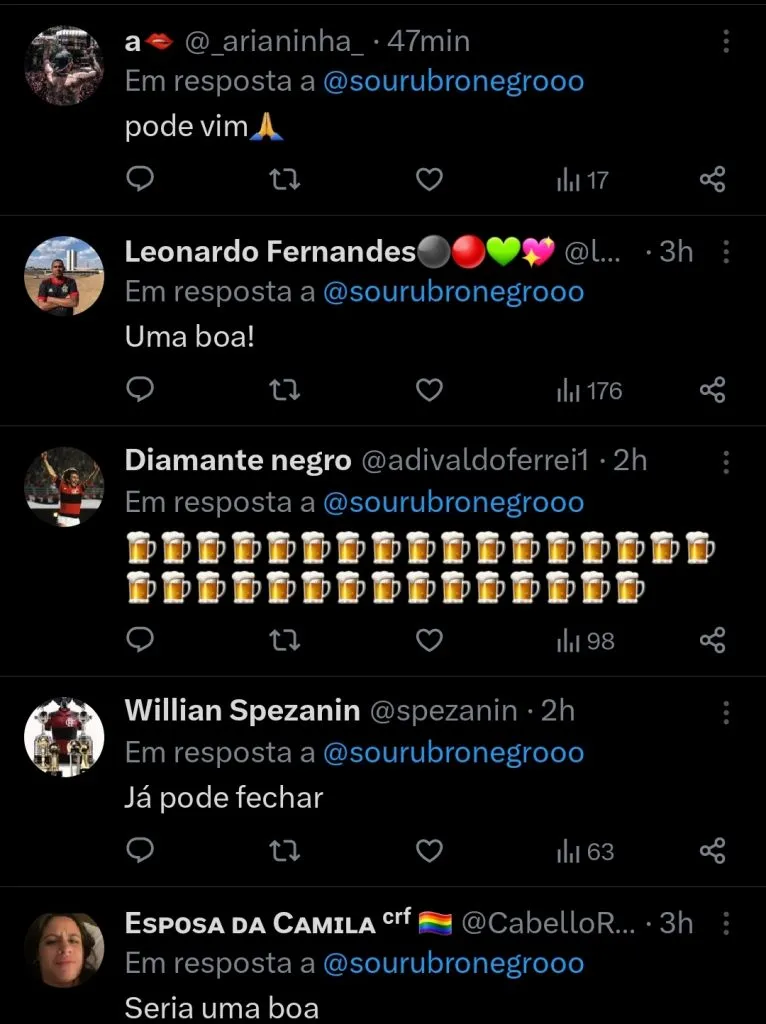Open more options on Leonardo Fernandes' tweet
The width and height of the screenshot is (766, 1024).
[x=726, y=253]
